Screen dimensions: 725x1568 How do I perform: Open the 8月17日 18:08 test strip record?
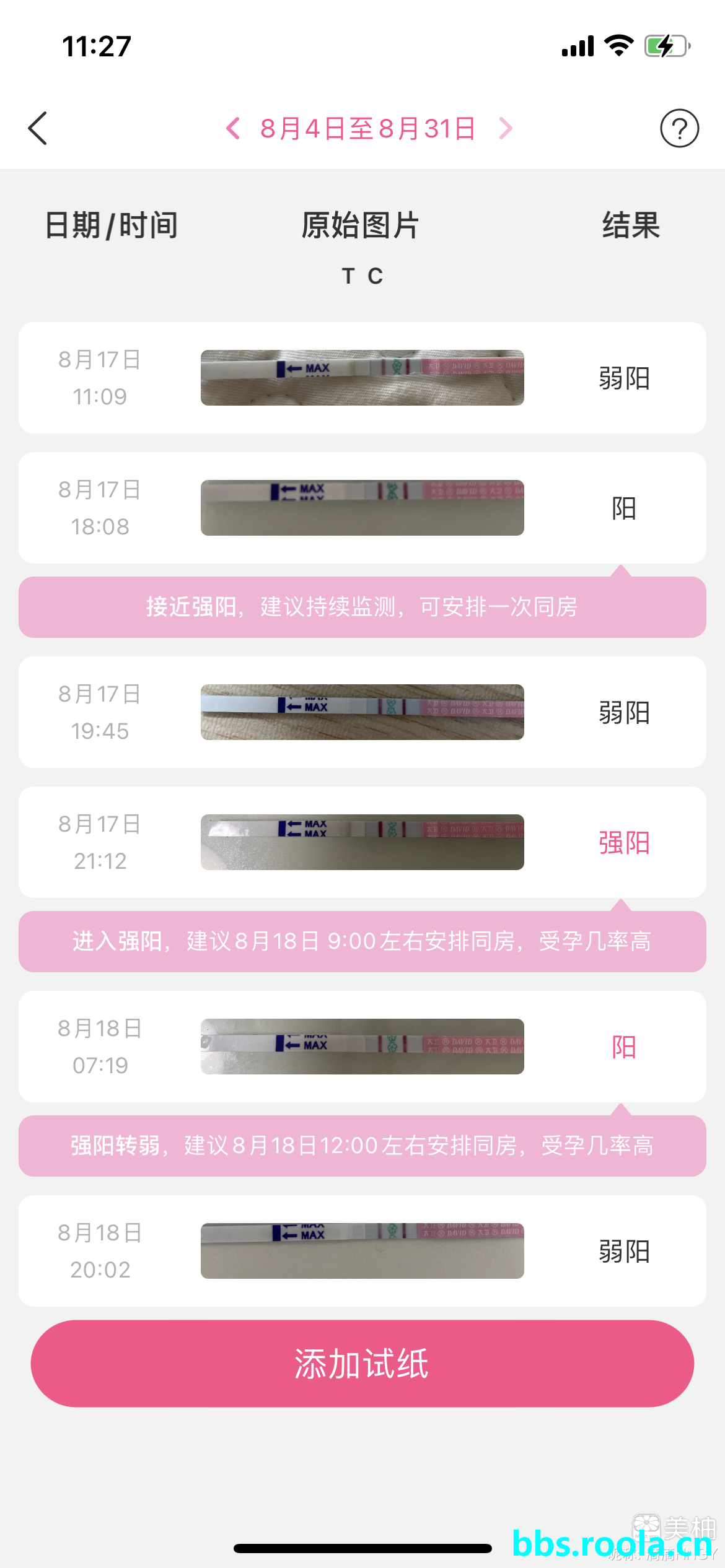point(362,508)
